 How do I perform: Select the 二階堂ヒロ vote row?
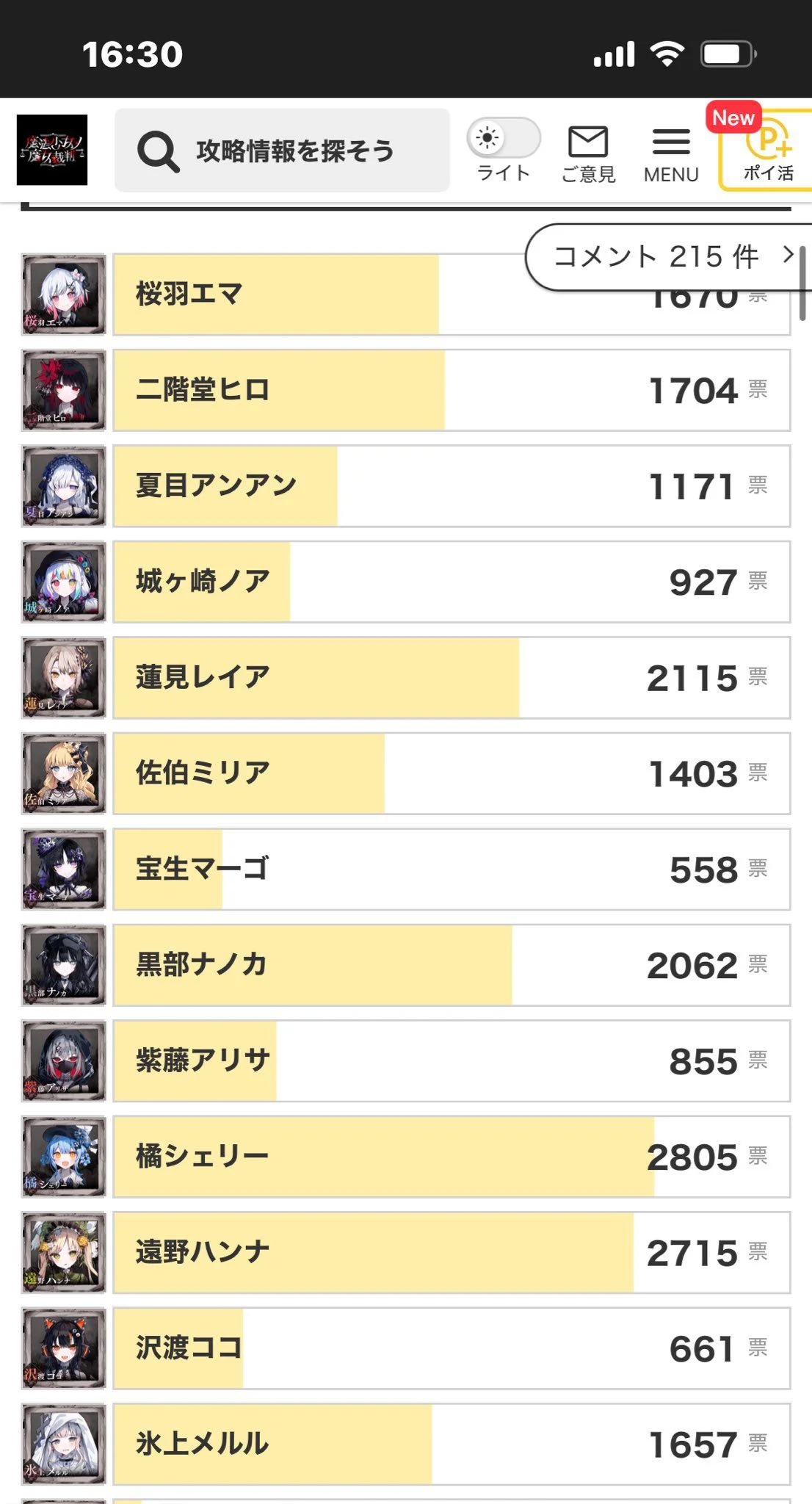tap(452, 390)
